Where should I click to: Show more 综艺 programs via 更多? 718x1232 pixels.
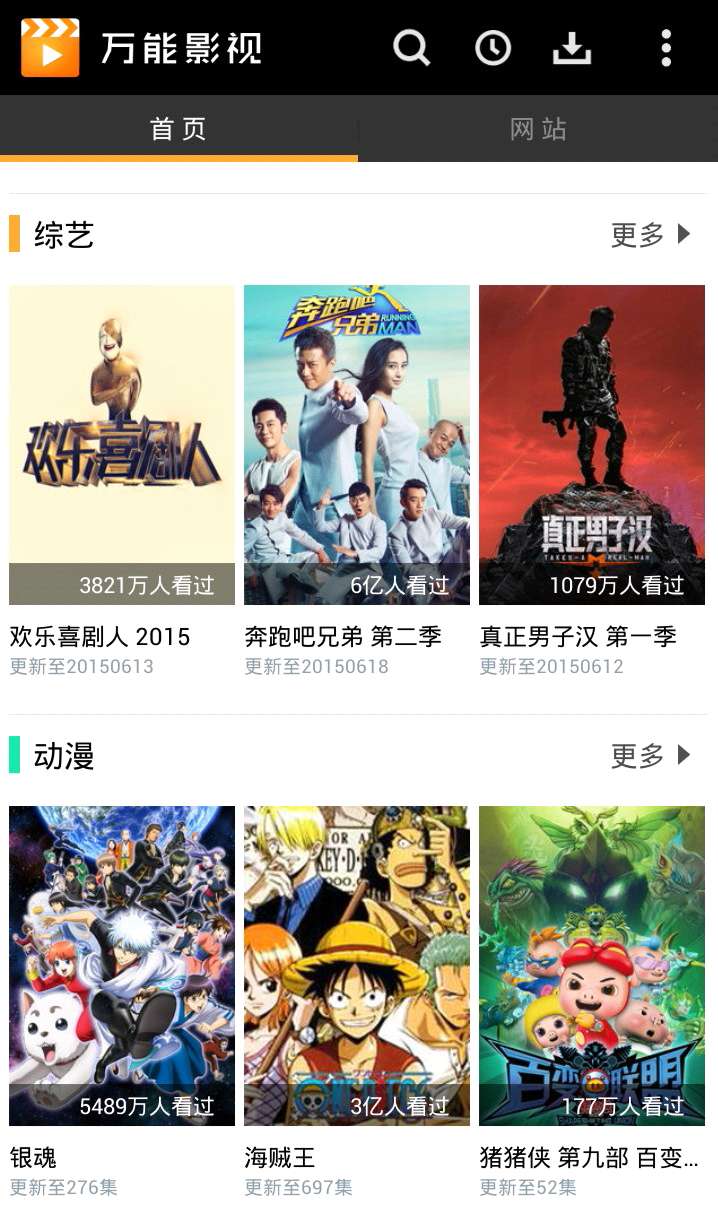pos(651,235)
